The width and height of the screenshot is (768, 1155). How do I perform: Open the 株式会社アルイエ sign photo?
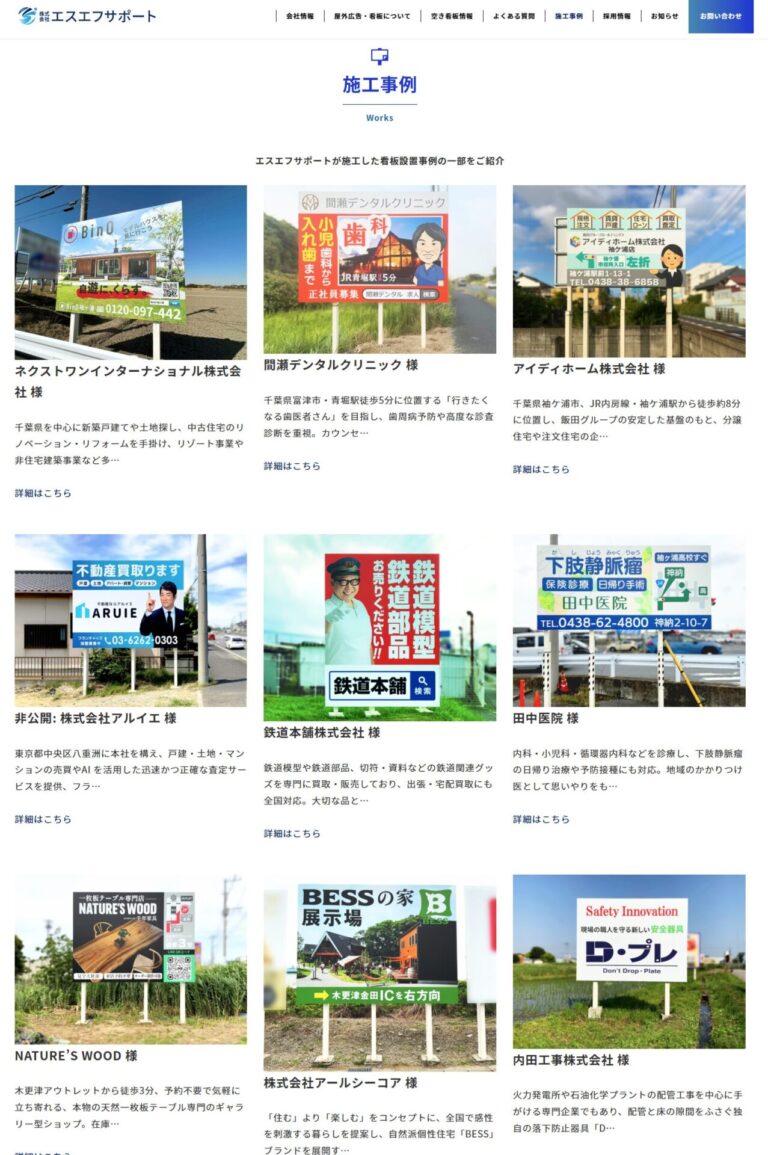[x=130, y=620]
